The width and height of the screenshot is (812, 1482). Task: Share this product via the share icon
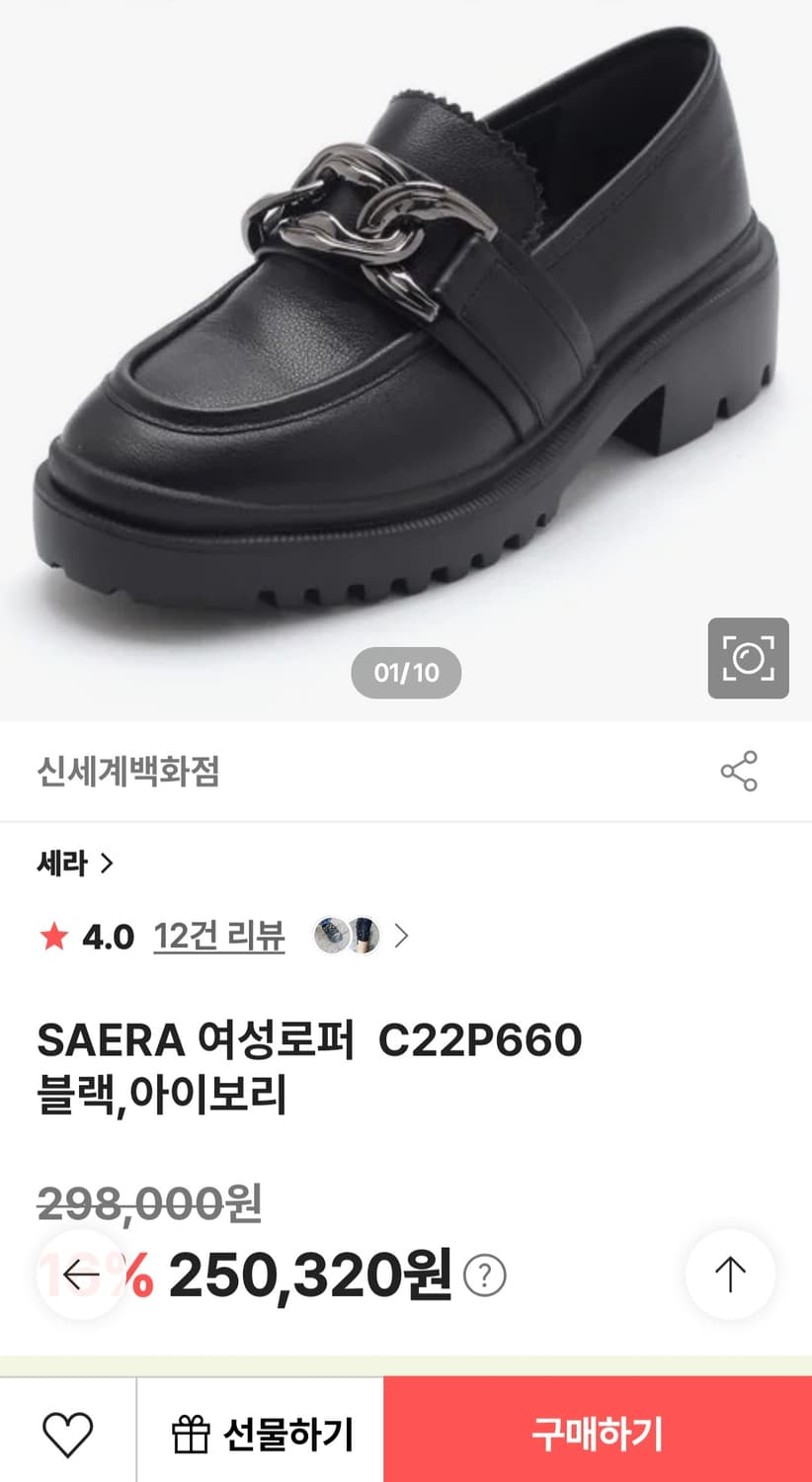point(740,772)
